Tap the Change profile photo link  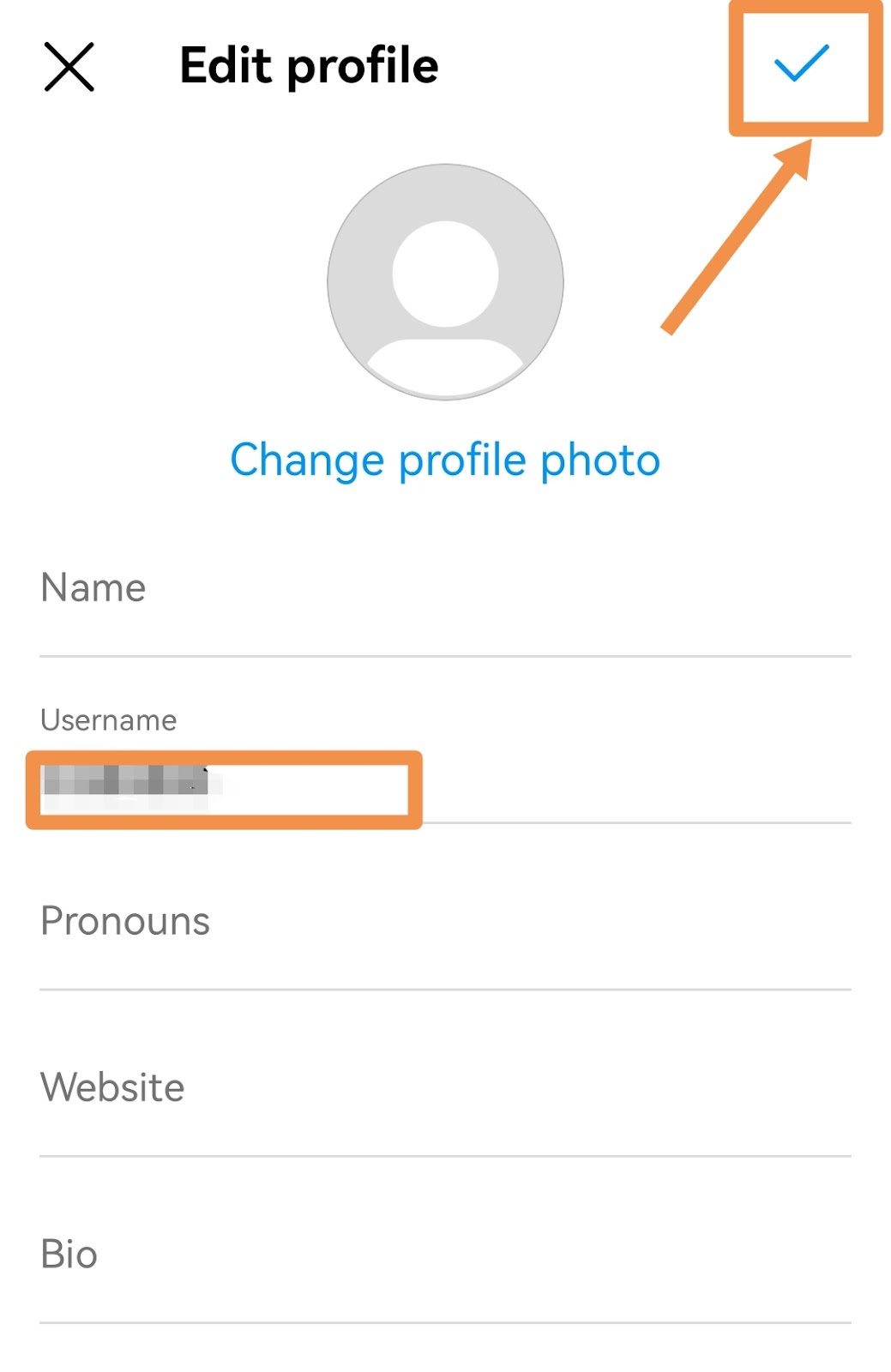click(445, 460)
